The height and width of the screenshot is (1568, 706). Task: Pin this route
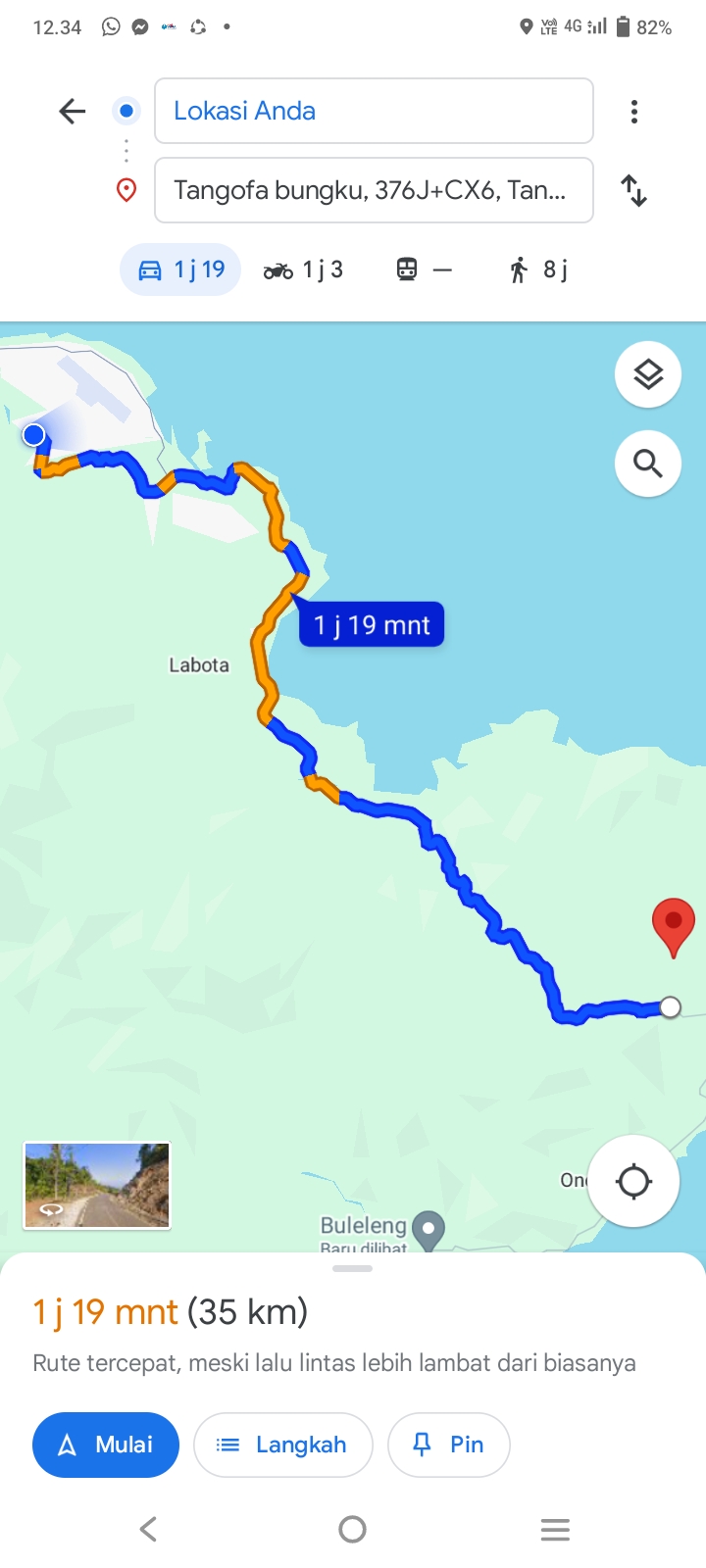(449, 1445)
